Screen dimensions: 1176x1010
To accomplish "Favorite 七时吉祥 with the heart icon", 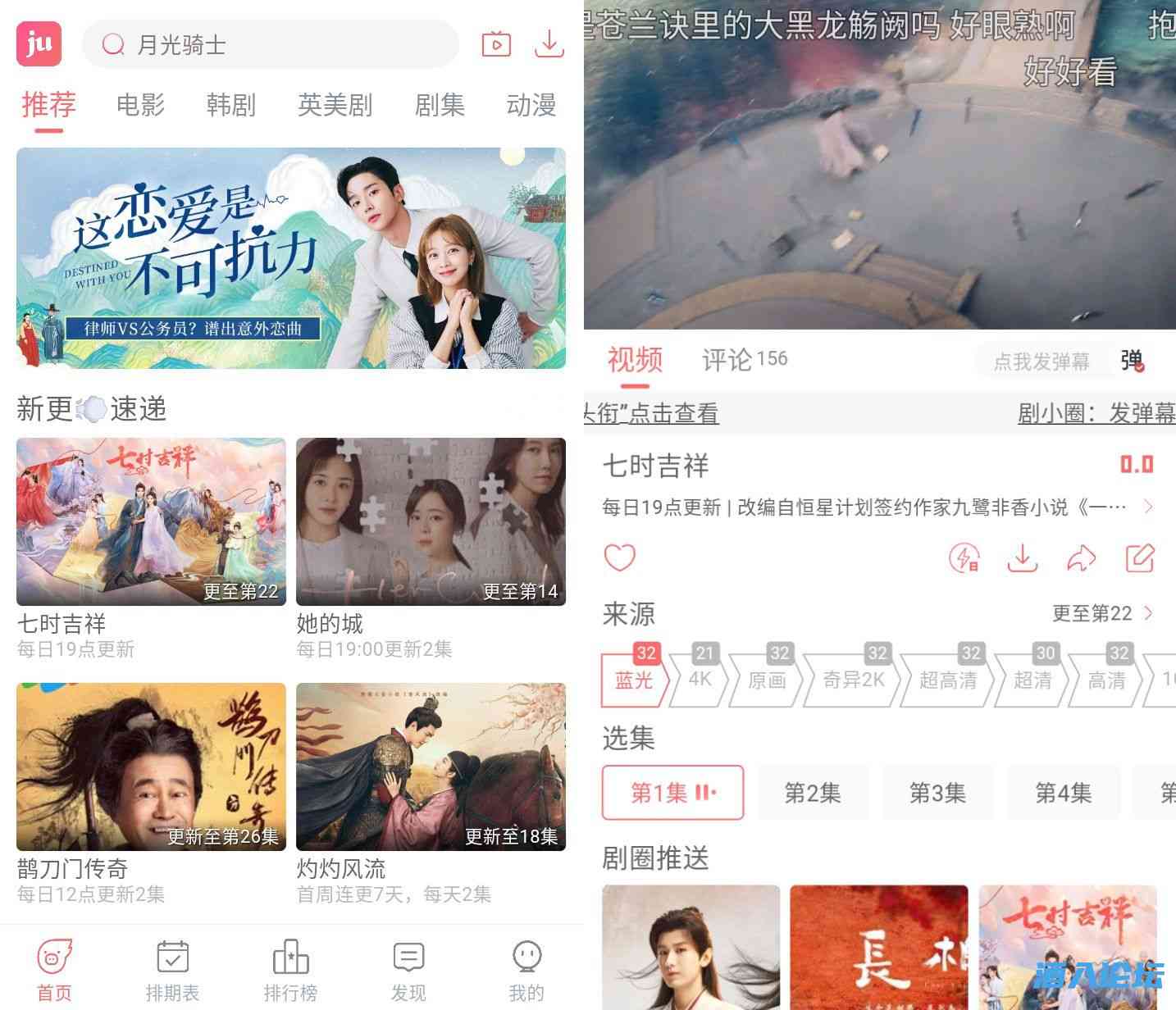I will pos(620,557).
